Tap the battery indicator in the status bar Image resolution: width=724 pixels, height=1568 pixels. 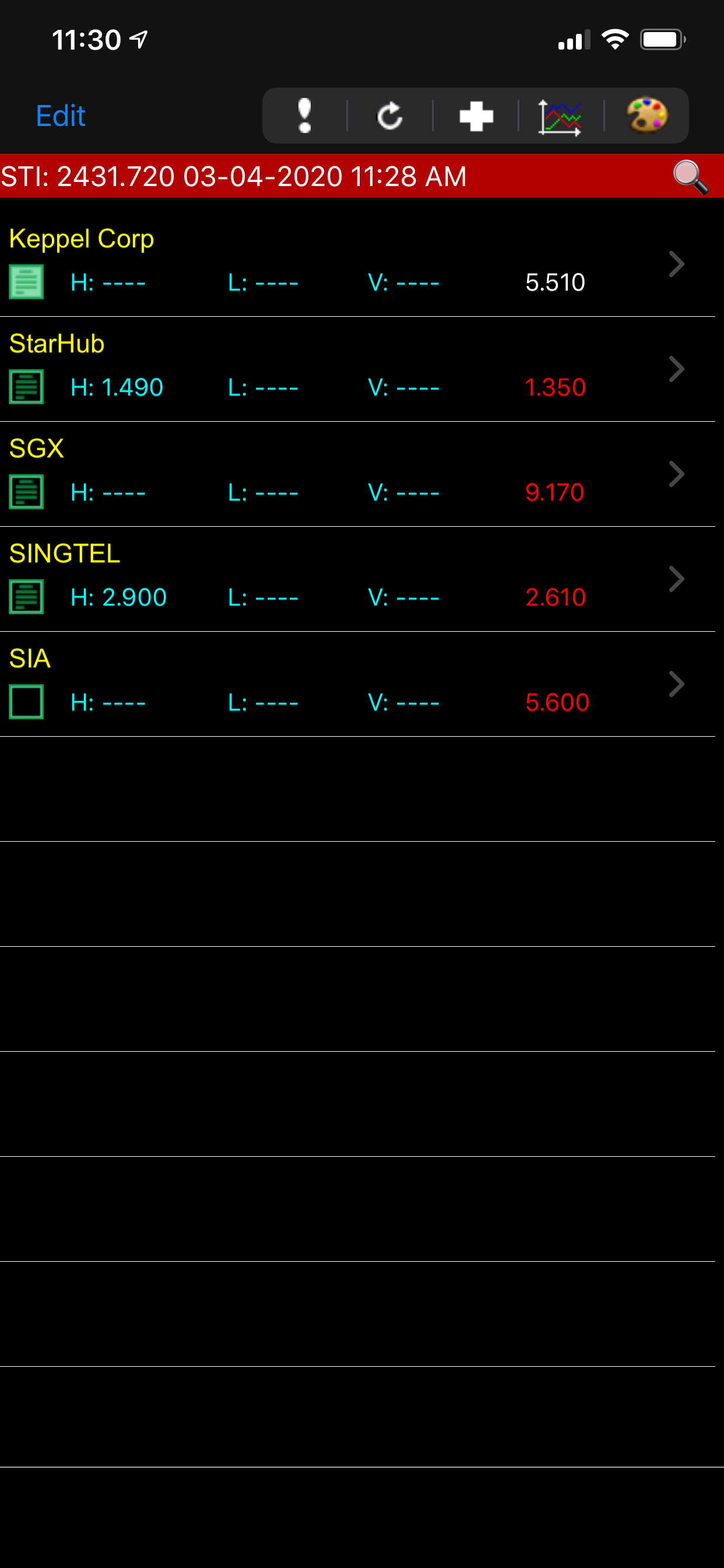pos(663,39)
